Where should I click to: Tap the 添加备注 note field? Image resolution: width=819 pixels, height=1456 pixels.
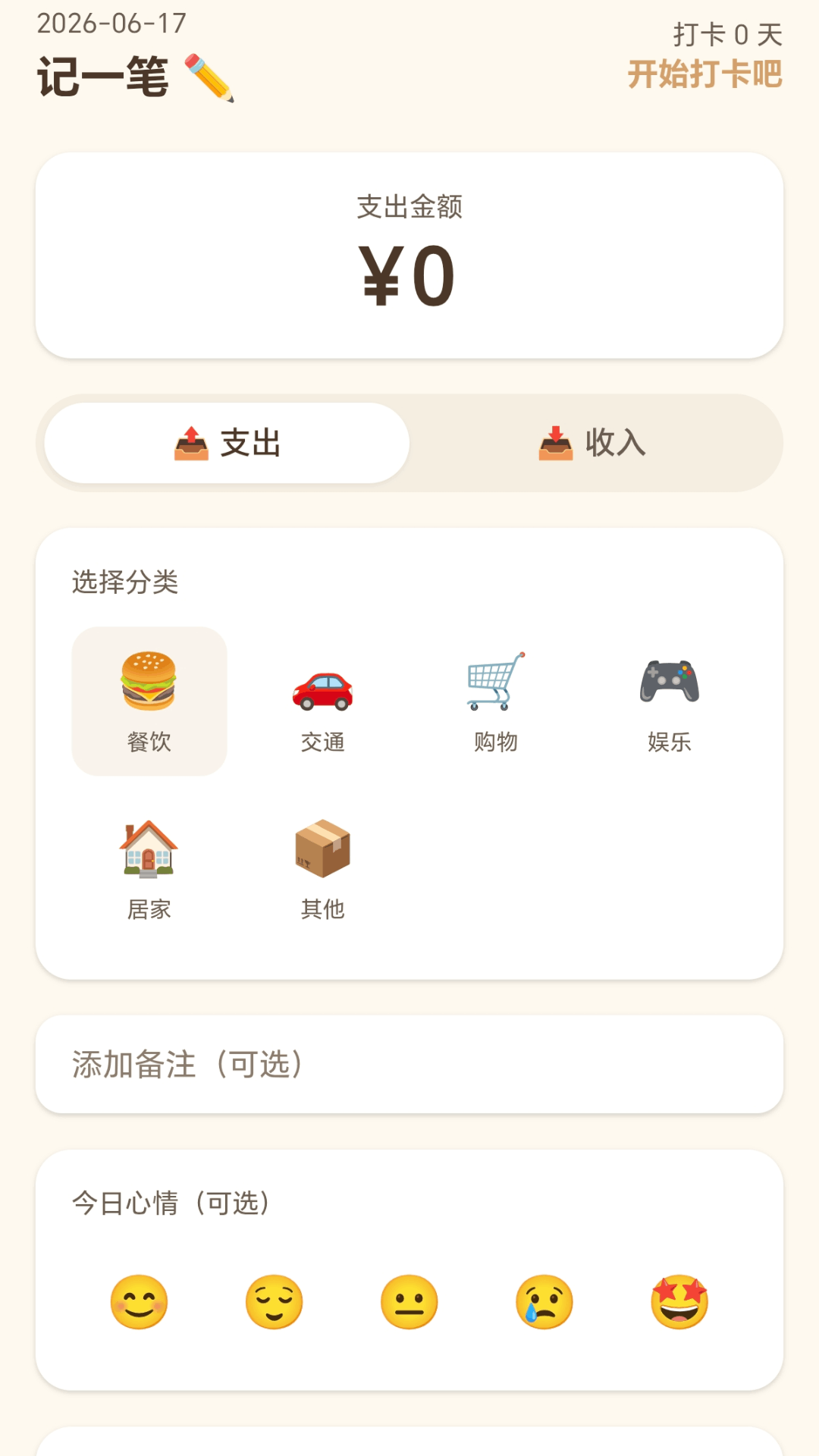(x=409, y=1064)
